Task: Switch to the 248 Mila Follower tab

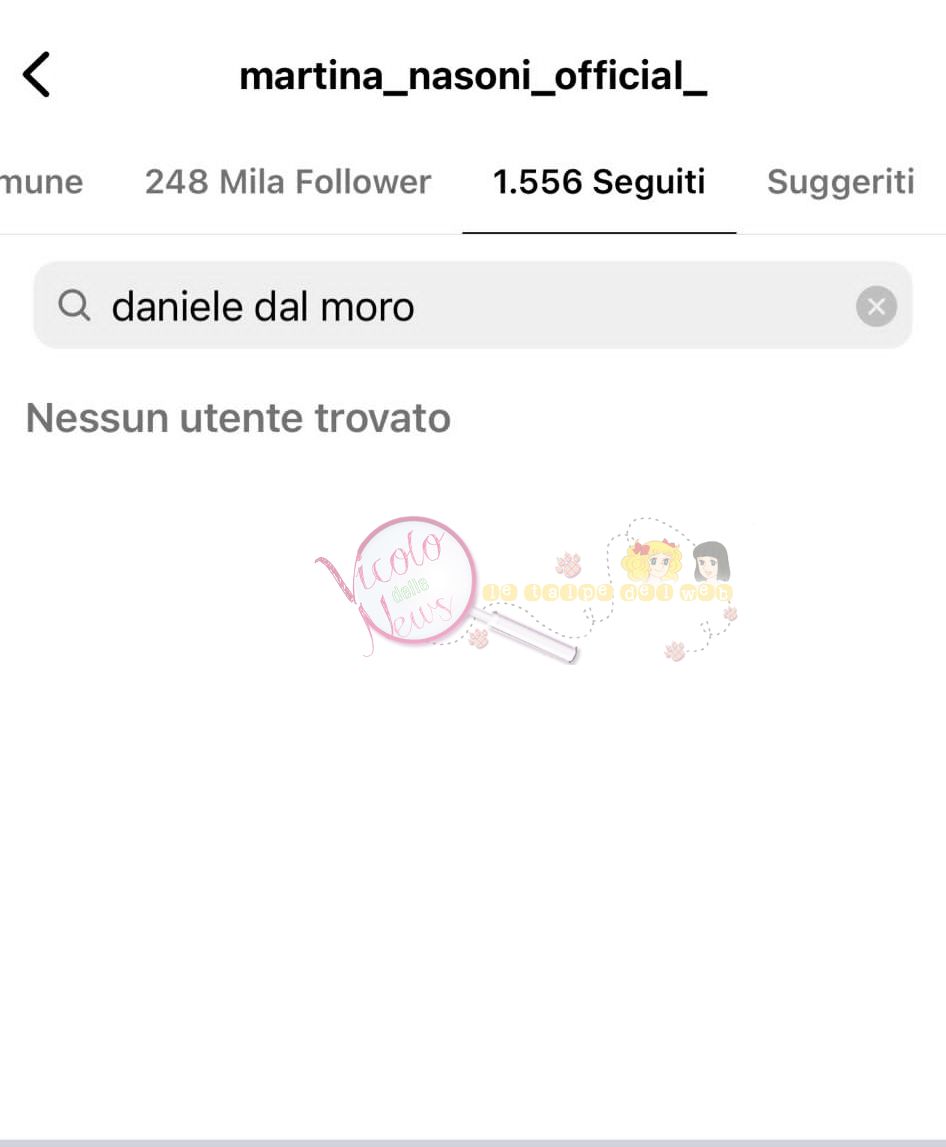Action: [287, 182]
